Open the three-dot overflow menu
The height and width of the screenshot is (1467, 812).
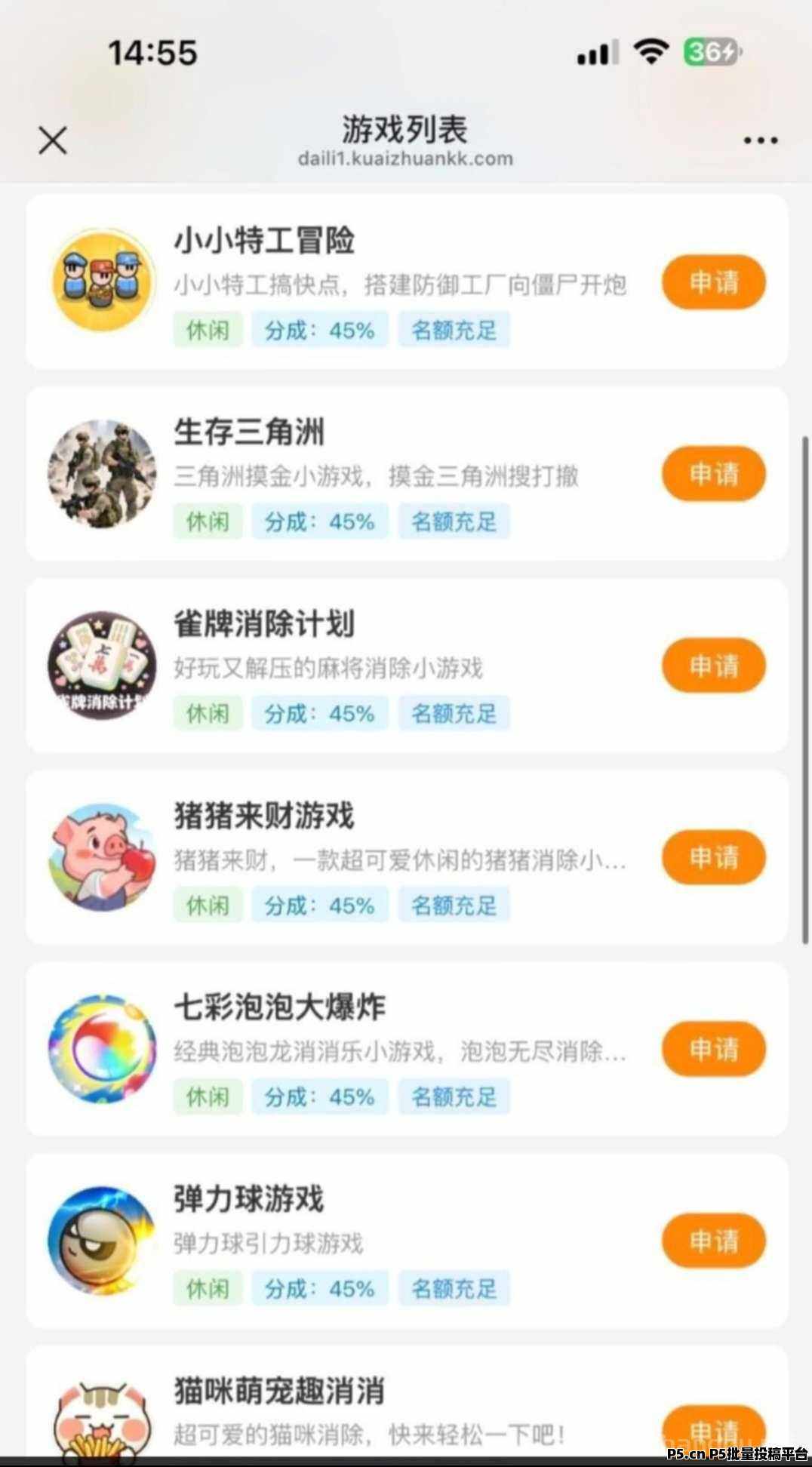coord(760,140)
